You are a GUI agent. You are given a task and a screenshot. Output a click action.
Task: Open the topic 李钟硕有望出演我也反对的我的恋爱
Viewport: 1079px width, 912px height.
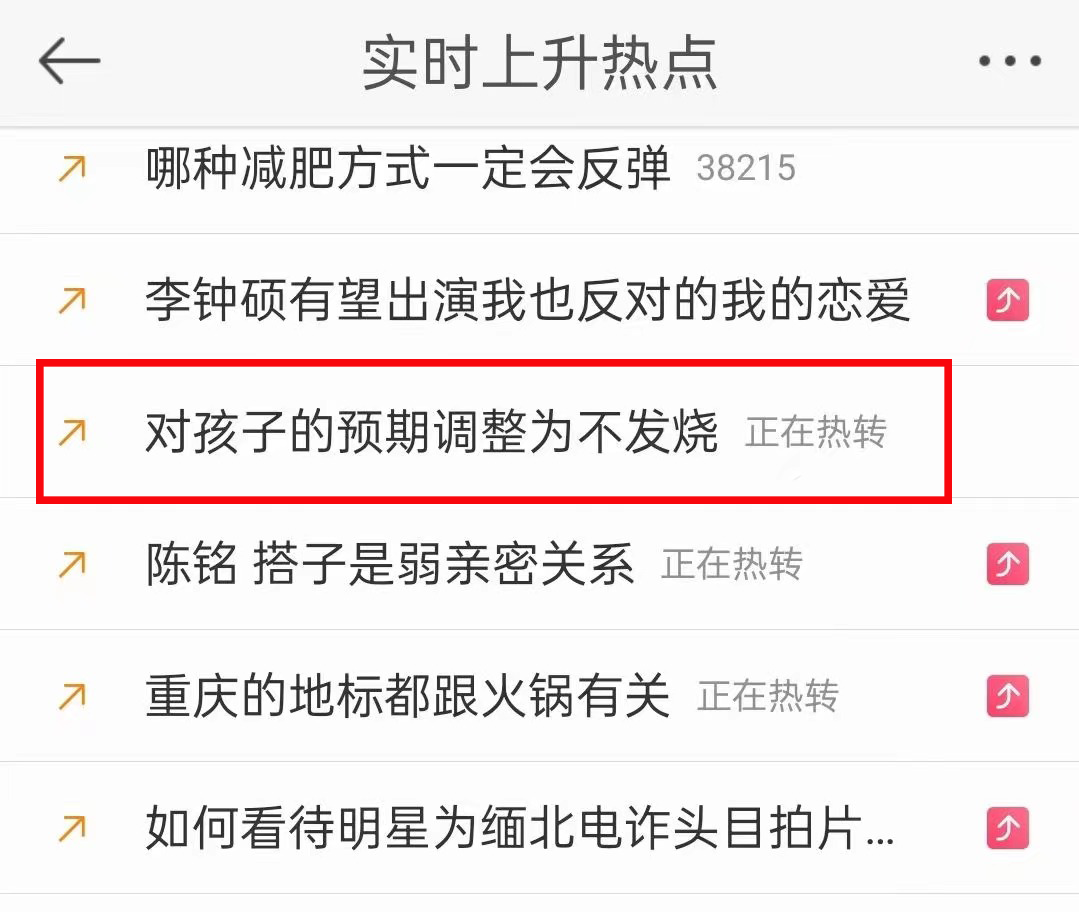pos(527,300)
